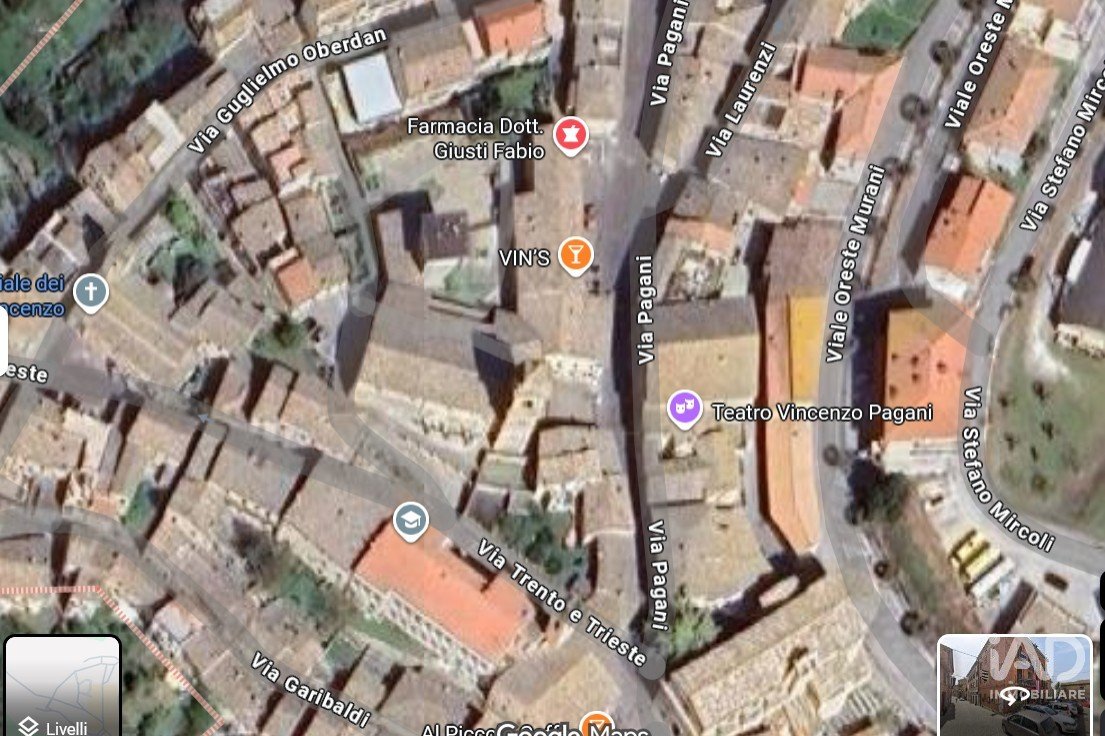Select the school marker on Via Trento e Trieste
The width and height of the screenshot is (1105, 736).
(411, 519)
